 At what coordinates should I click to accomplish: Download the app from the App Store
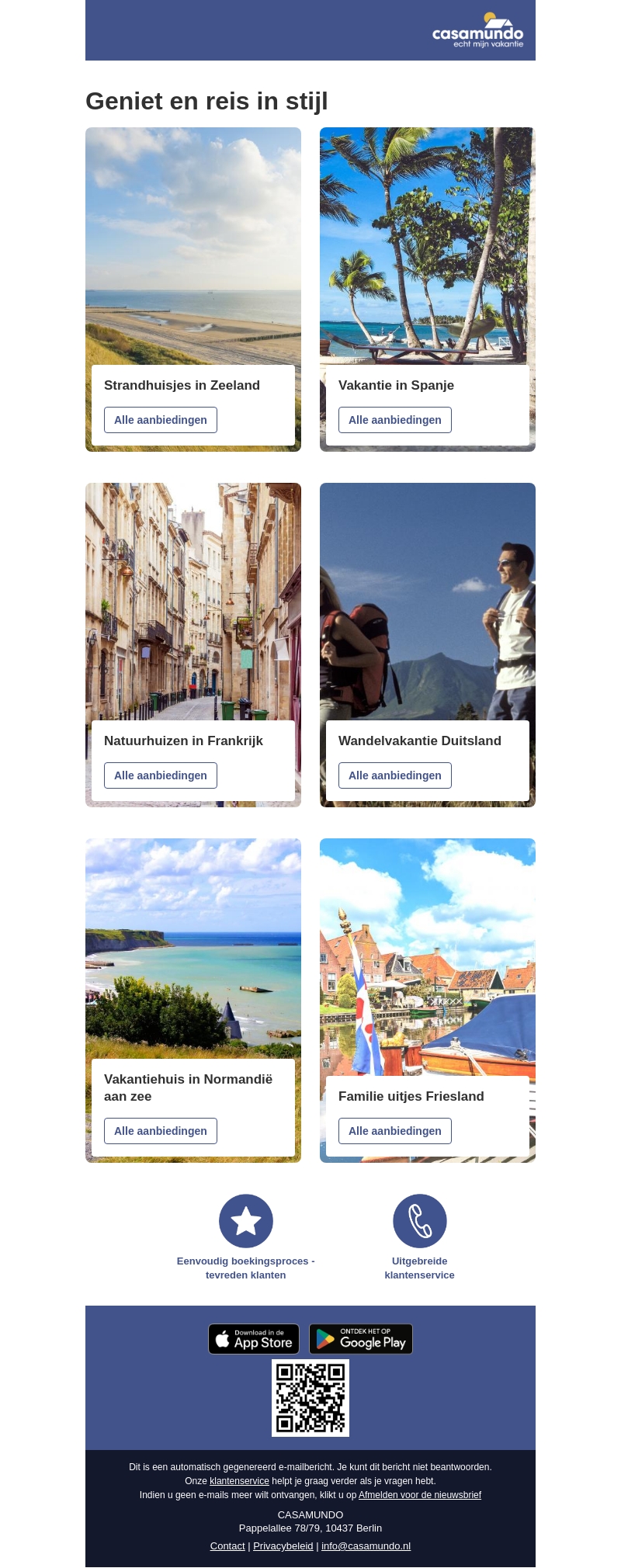pos(254,1339)
